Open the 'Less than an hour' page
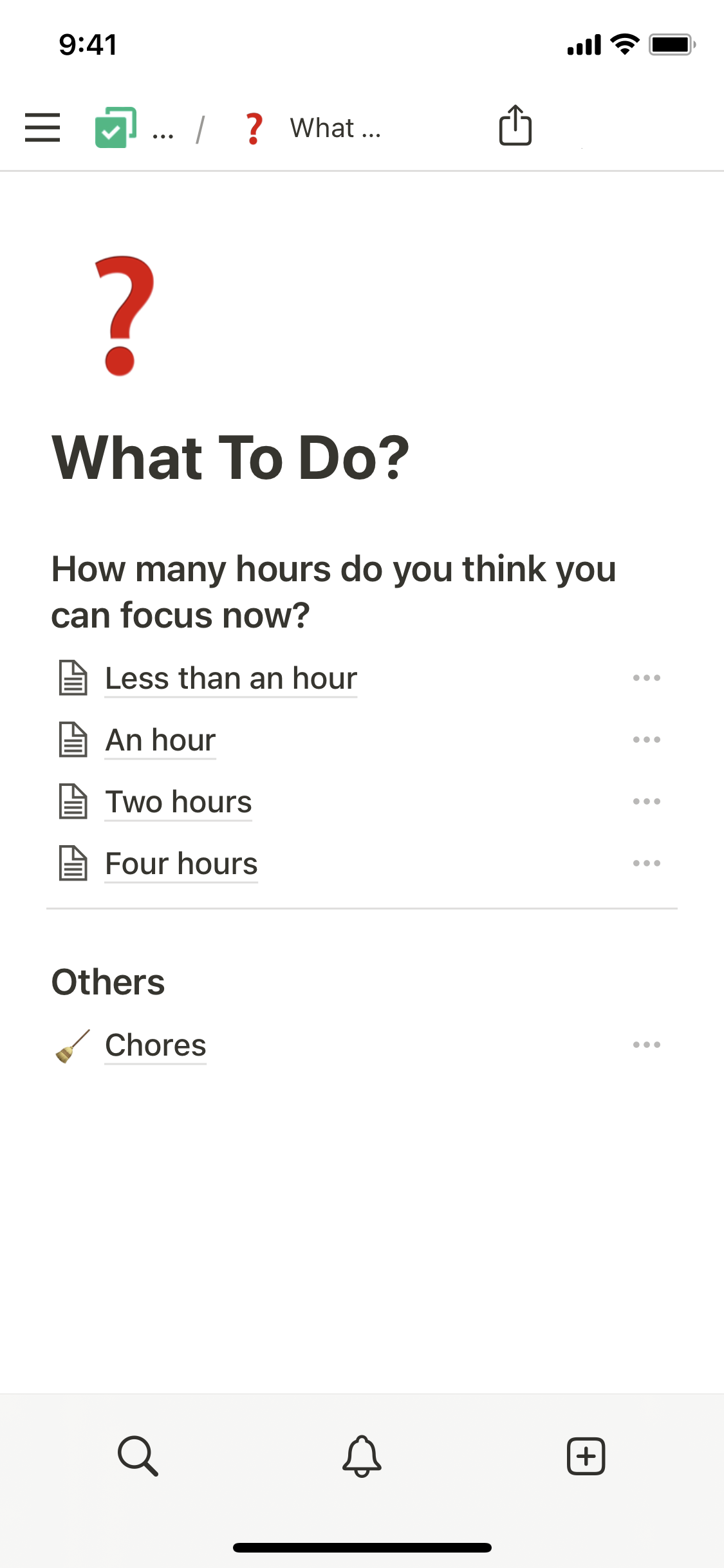 click(x=230, y=678)
